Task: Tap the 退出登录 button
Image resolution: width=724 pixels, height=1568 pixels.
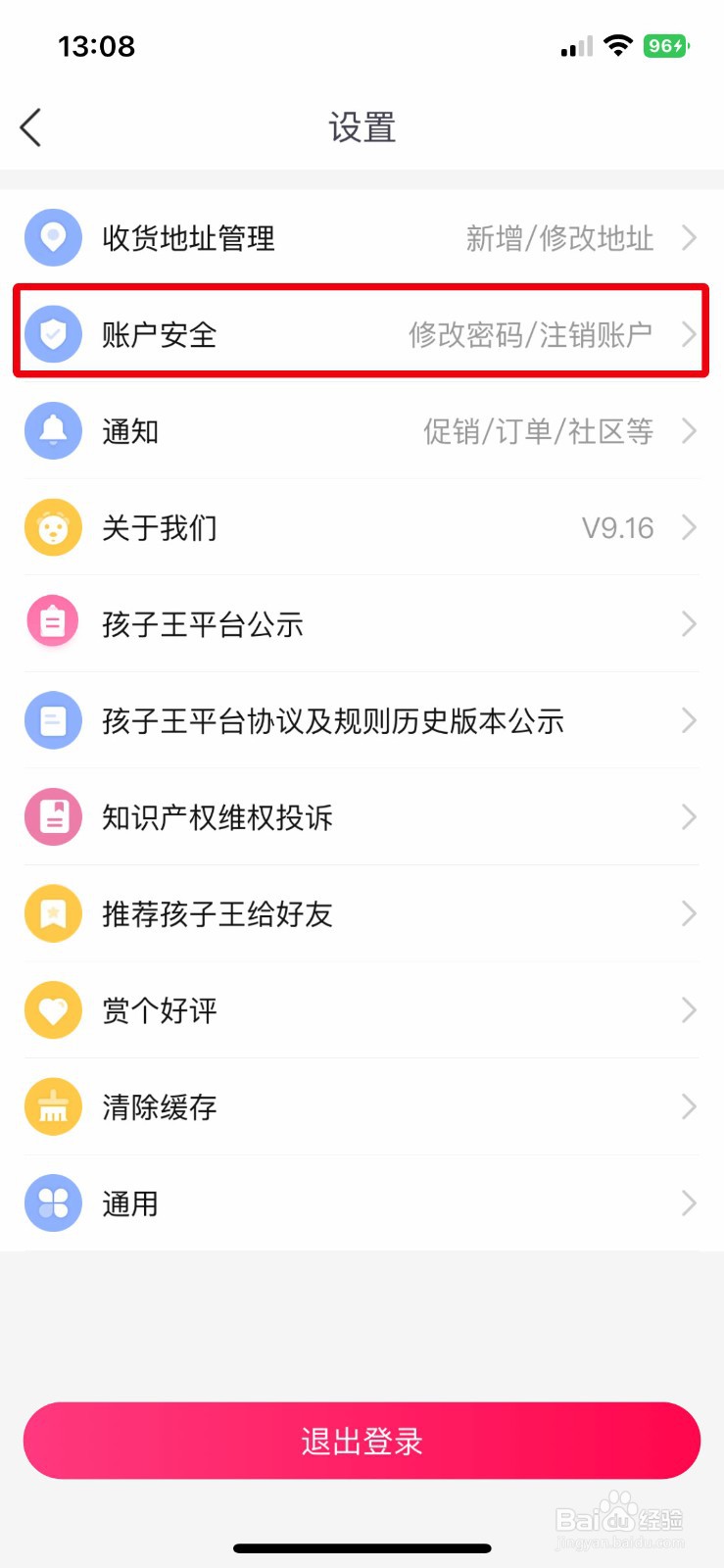Action: click(x=362, y=1441)
